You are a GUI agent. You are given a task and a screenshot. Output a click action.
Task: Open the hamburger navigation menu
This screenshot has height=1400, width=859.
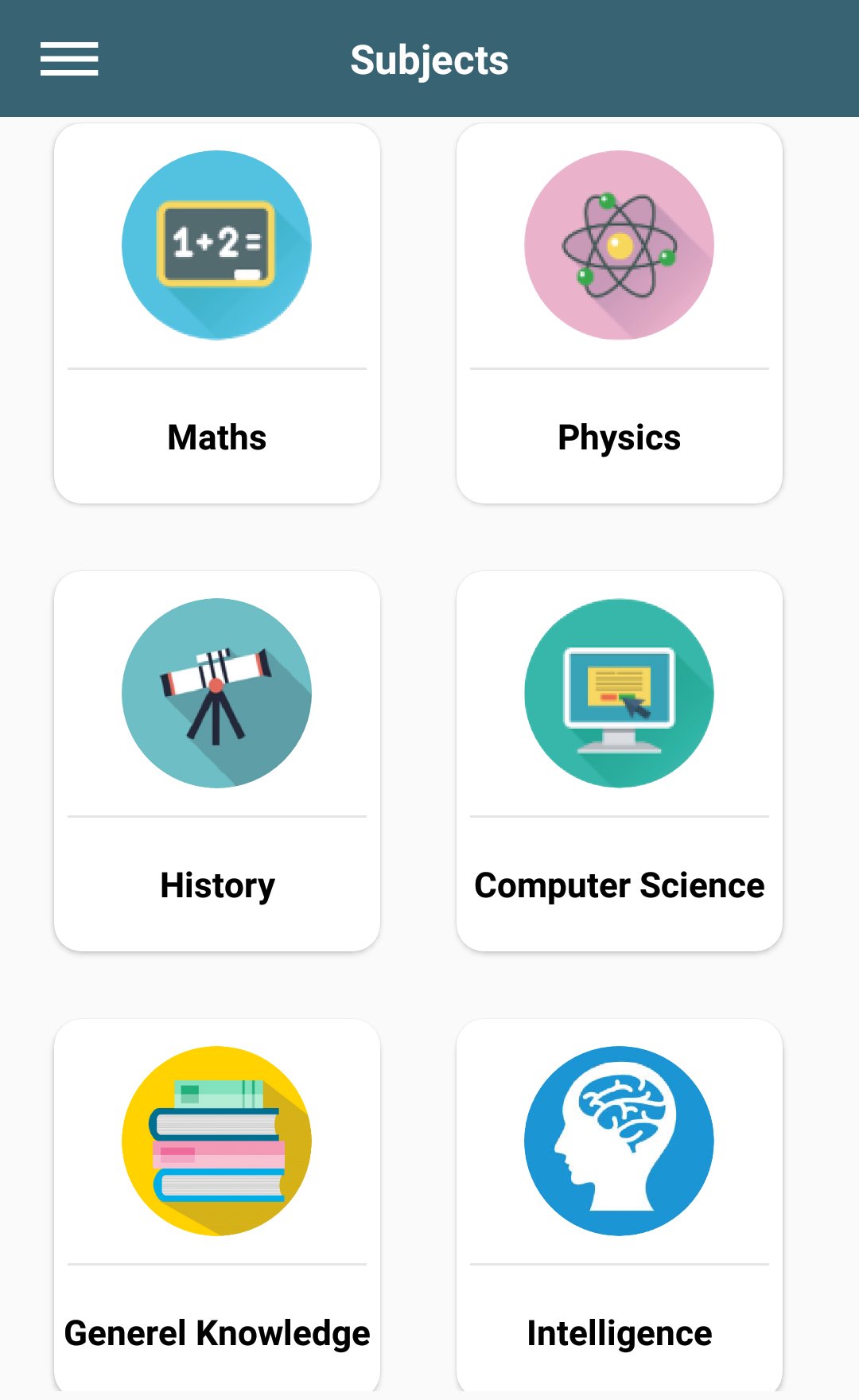(x=68, y=59)
